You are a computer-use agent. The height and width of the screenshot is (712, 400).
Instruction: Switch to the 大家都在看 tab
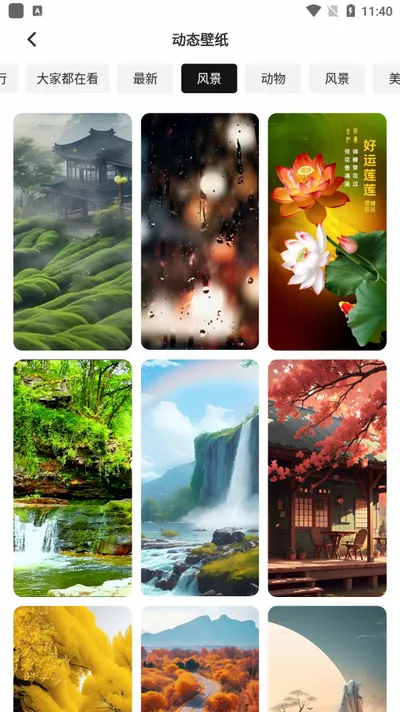[67, 79]
